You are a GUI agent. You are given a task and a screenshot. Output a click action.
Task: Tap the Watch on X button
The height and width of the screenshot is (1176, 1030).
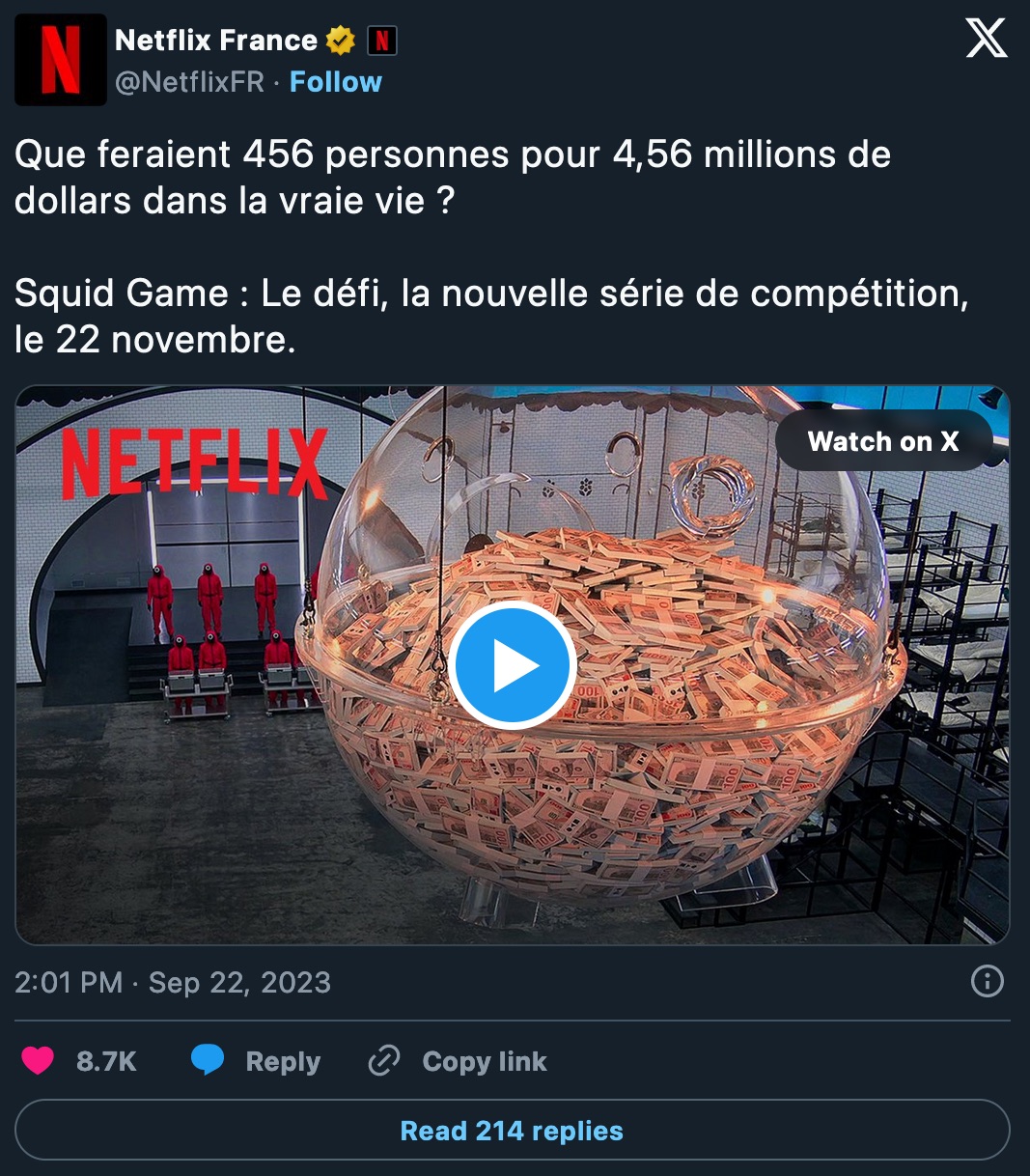(x=883, y=441)
